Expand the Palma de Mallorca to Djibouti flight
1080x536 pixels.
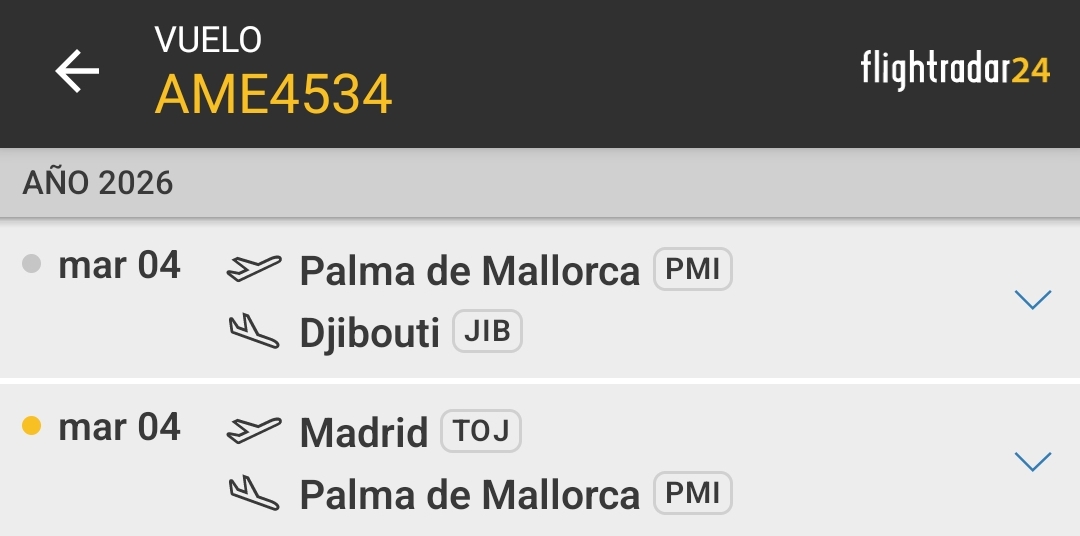(1032, 299)
